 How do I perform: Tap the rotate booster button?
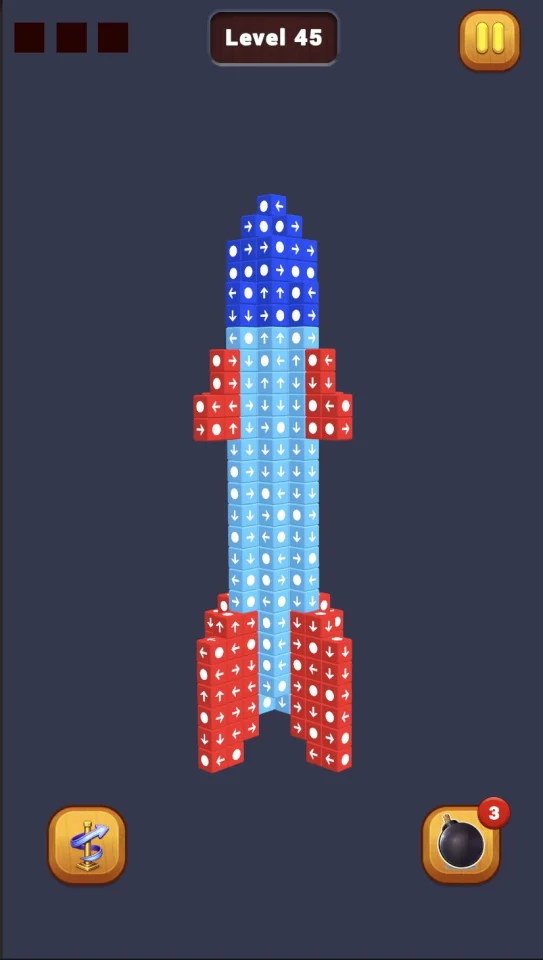pos(87,845)
